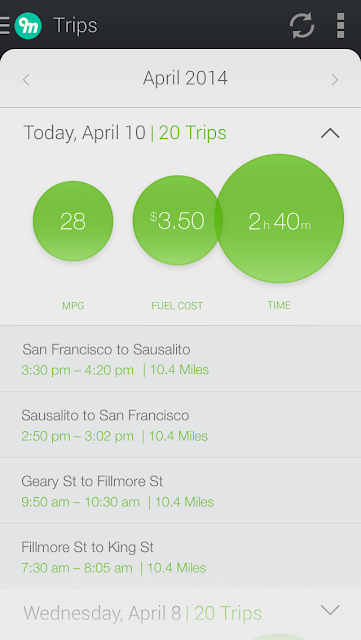Select the time circle showing 2h 40m
The width and height of the screenshot is (361, 640).
tap(279, 218)
